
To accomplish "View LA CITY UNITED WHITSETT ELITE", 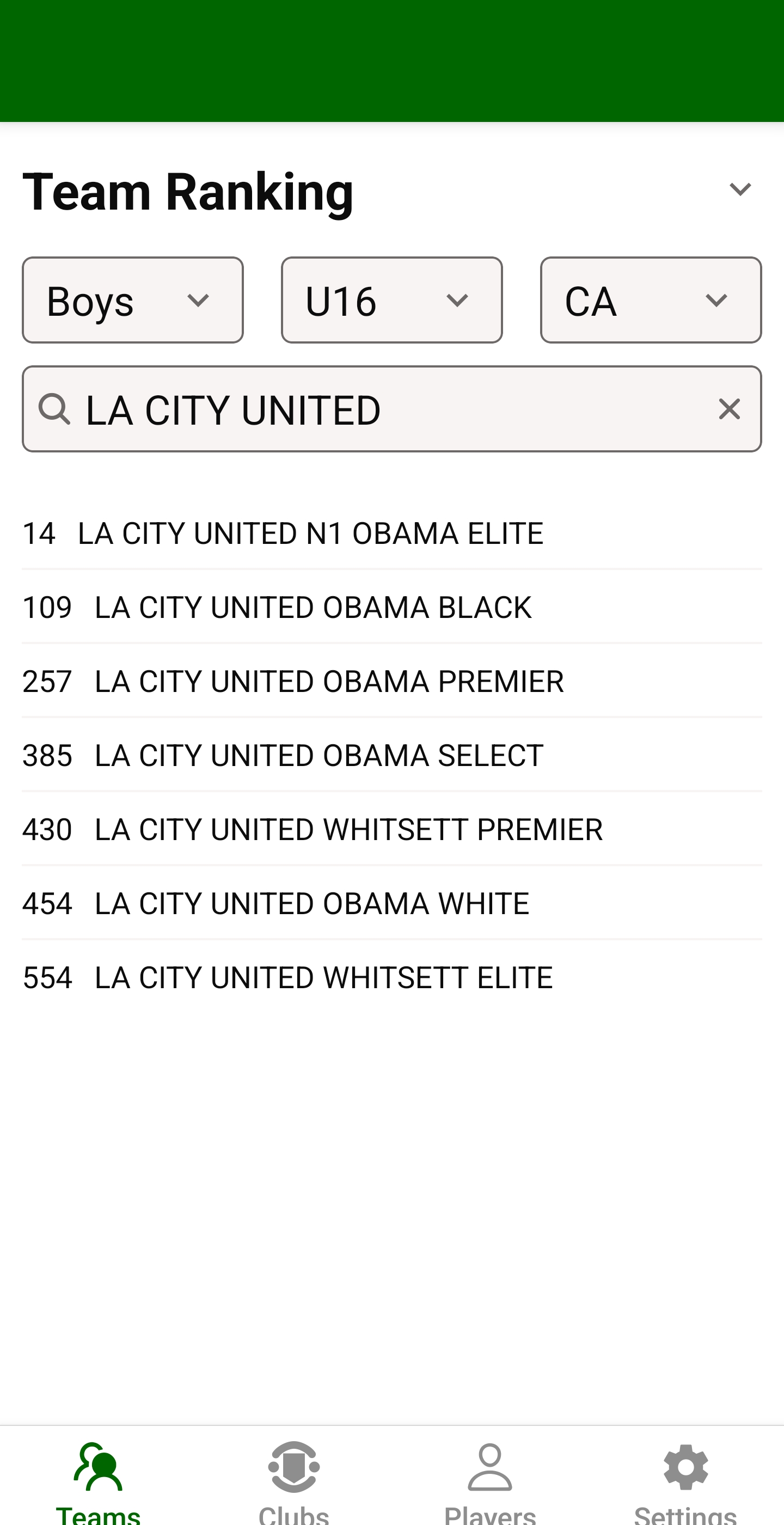I will point(392,977).
